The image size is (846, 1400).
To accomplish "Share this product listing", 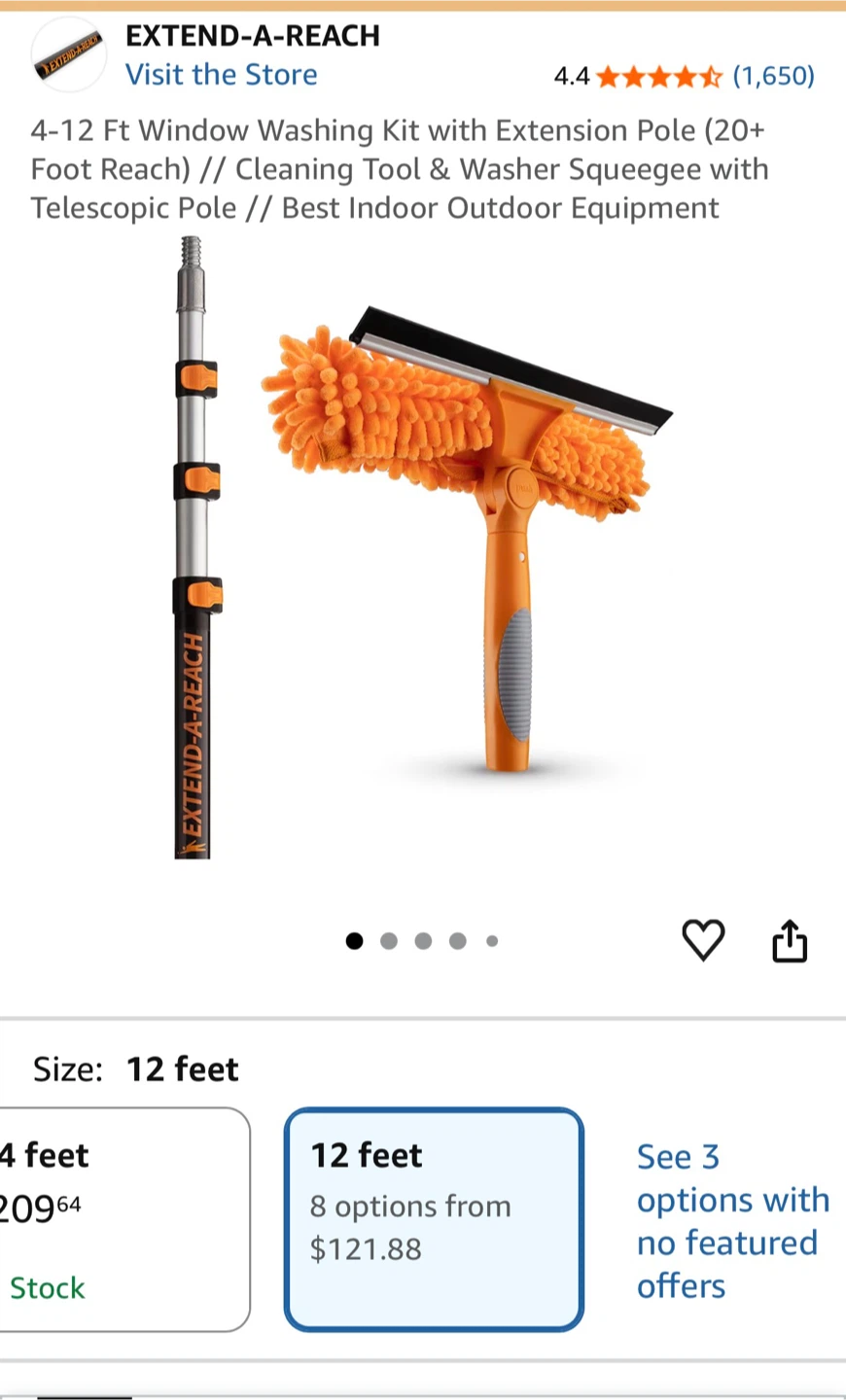I will (x=790, y=940).
